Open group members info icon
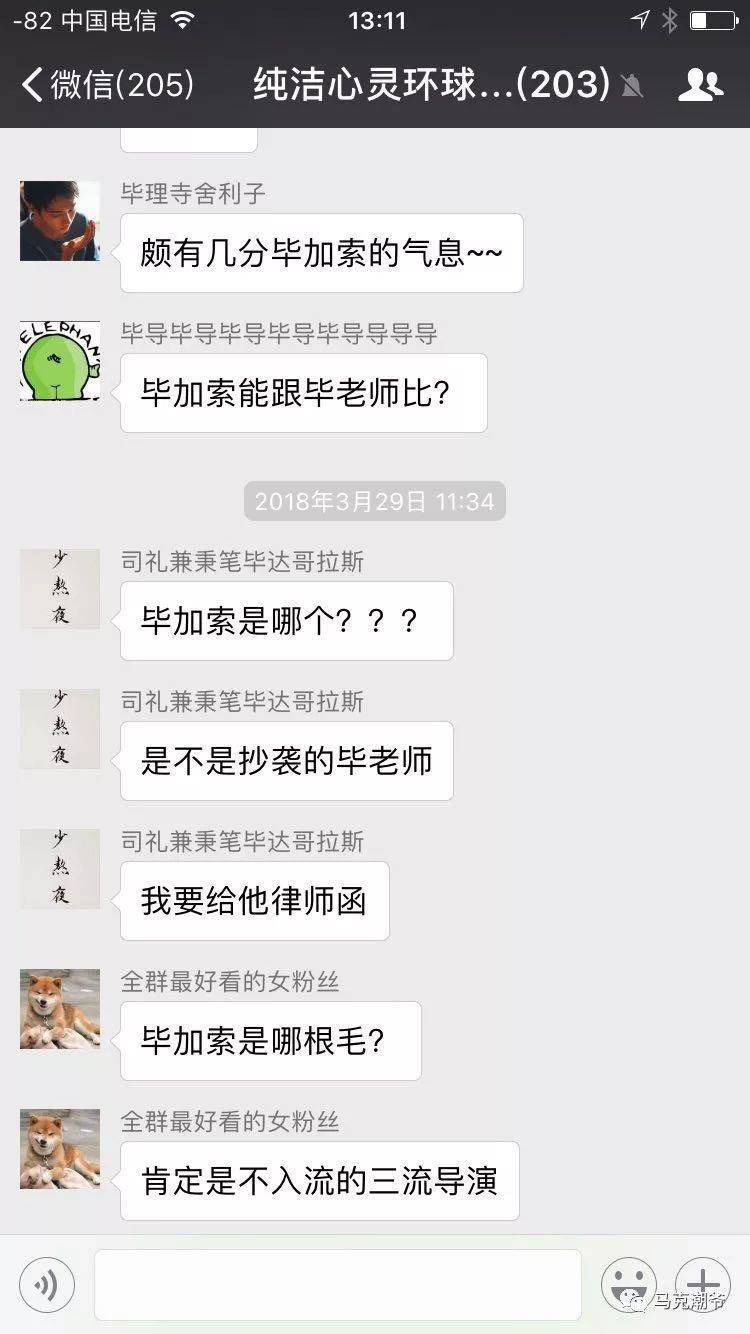750x1334 pixels. (x=700, y=85)
